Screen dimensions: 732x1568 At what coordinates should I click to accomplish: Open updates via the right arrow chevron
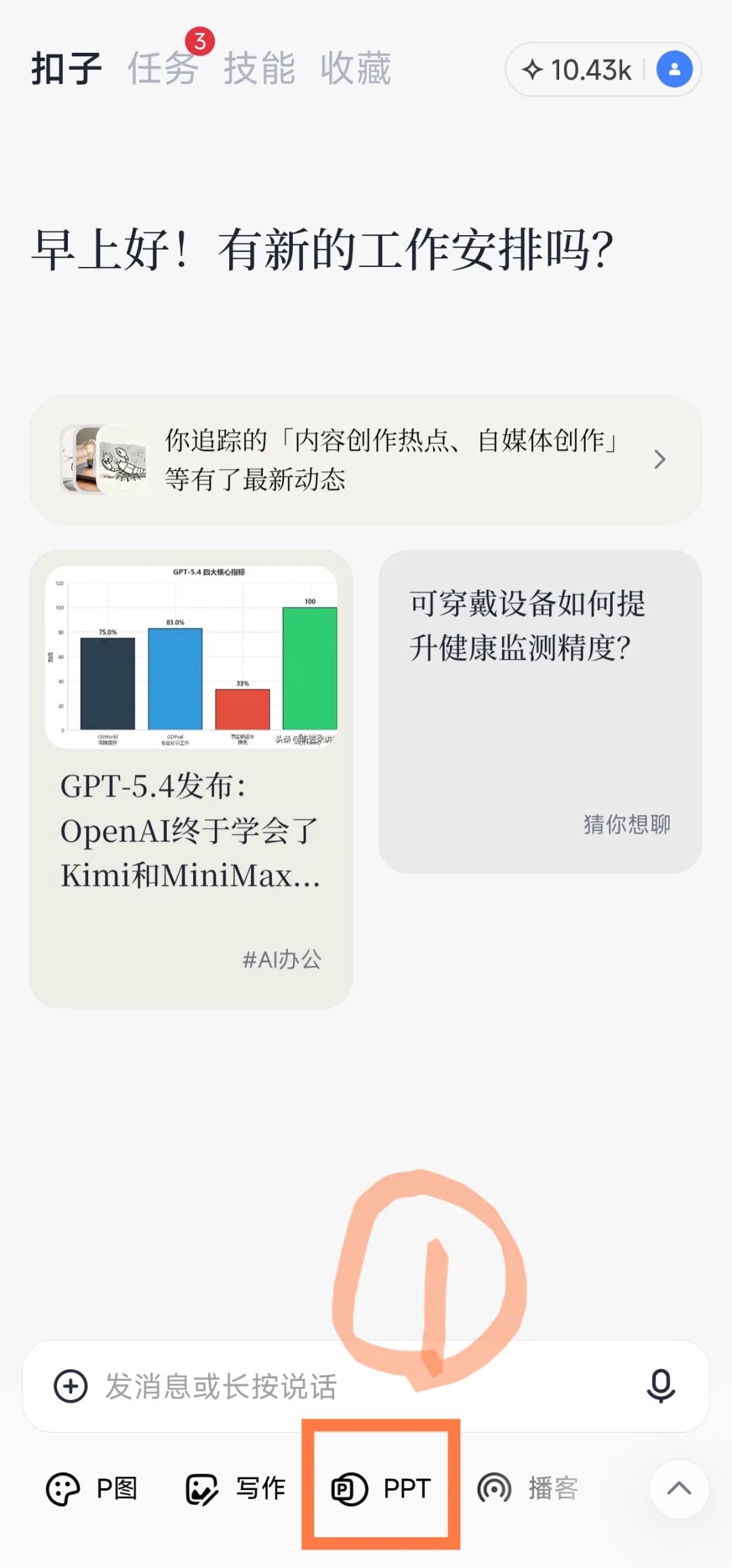click(659, 459)
